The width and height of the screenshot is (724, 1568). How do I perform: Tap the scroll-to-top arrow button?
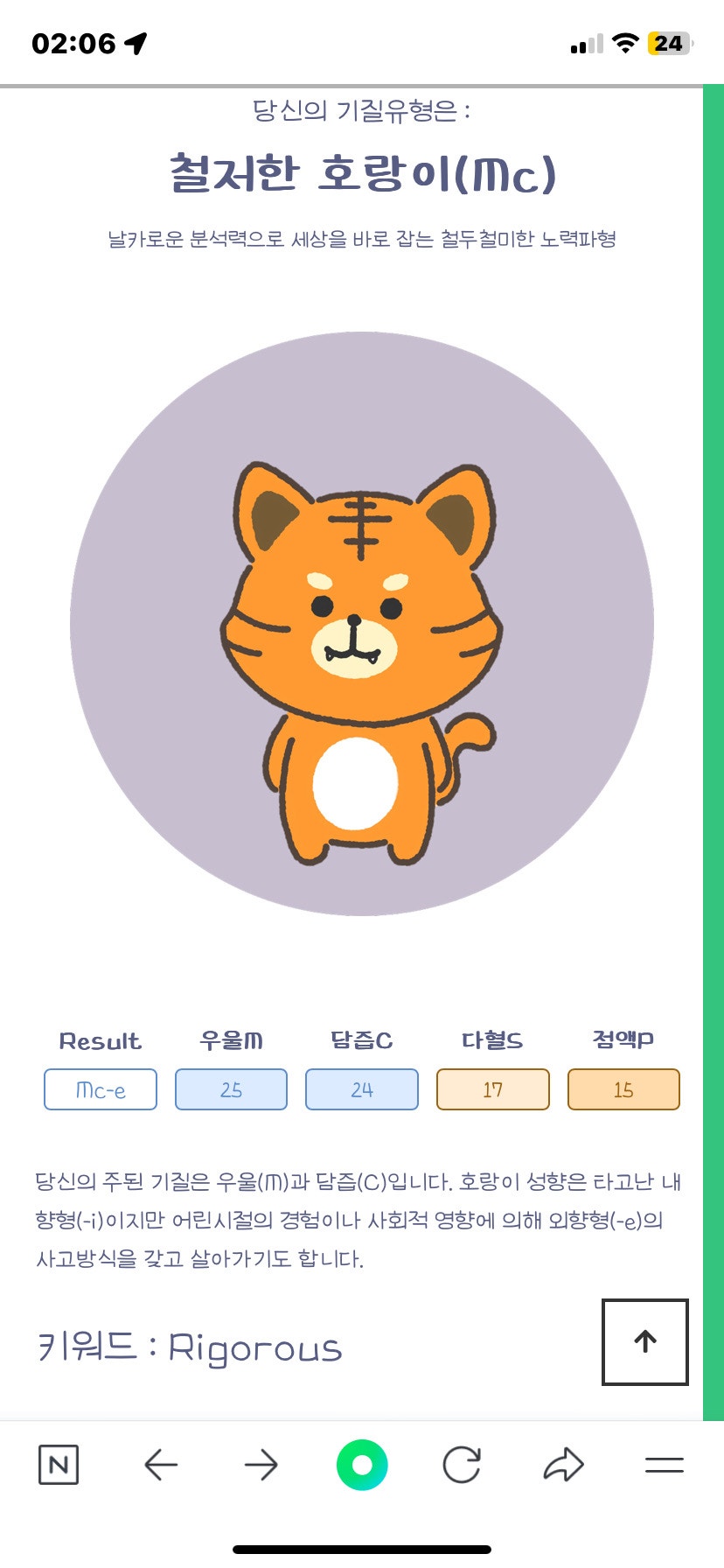click(645, 1341)
